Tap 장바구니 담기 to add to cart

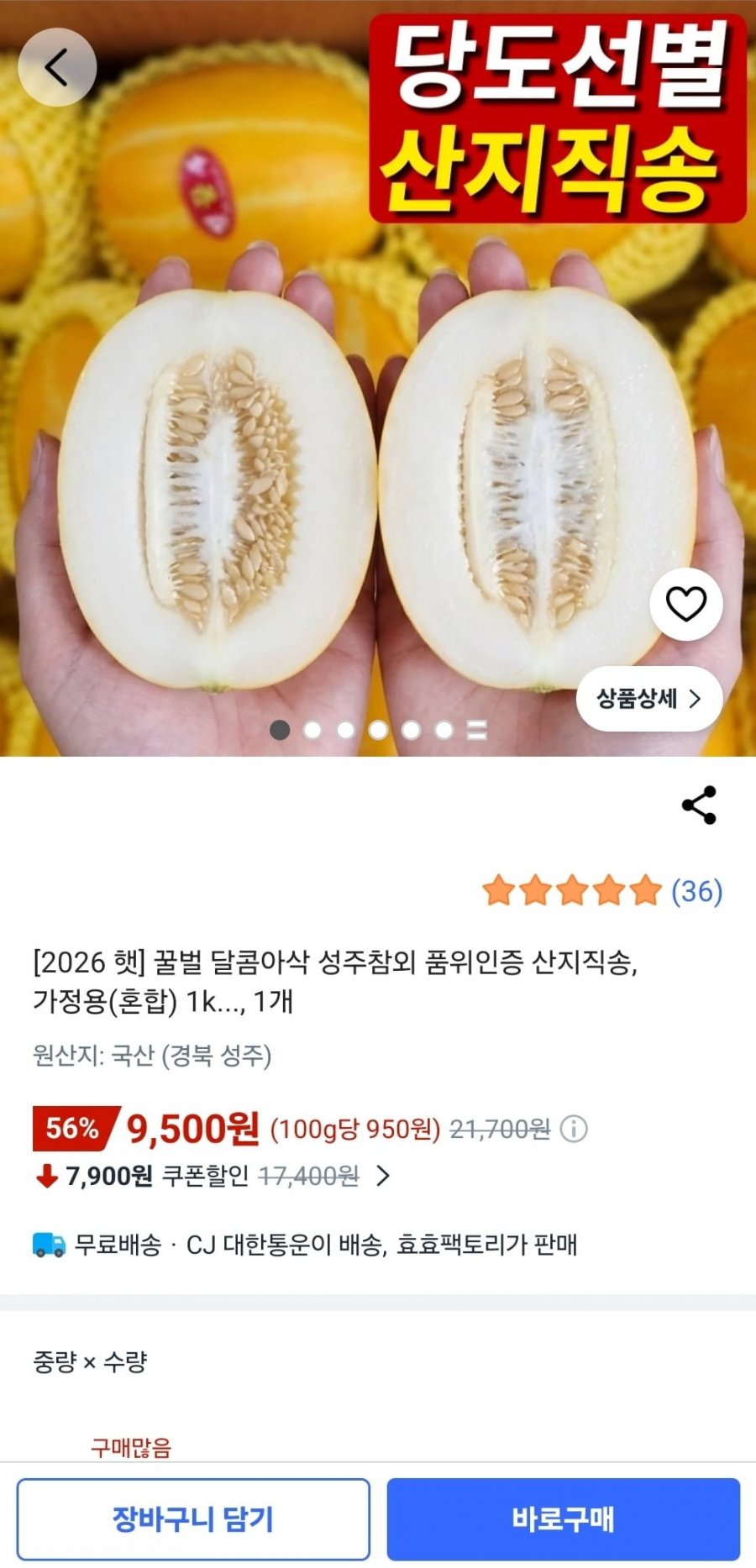193,1518
